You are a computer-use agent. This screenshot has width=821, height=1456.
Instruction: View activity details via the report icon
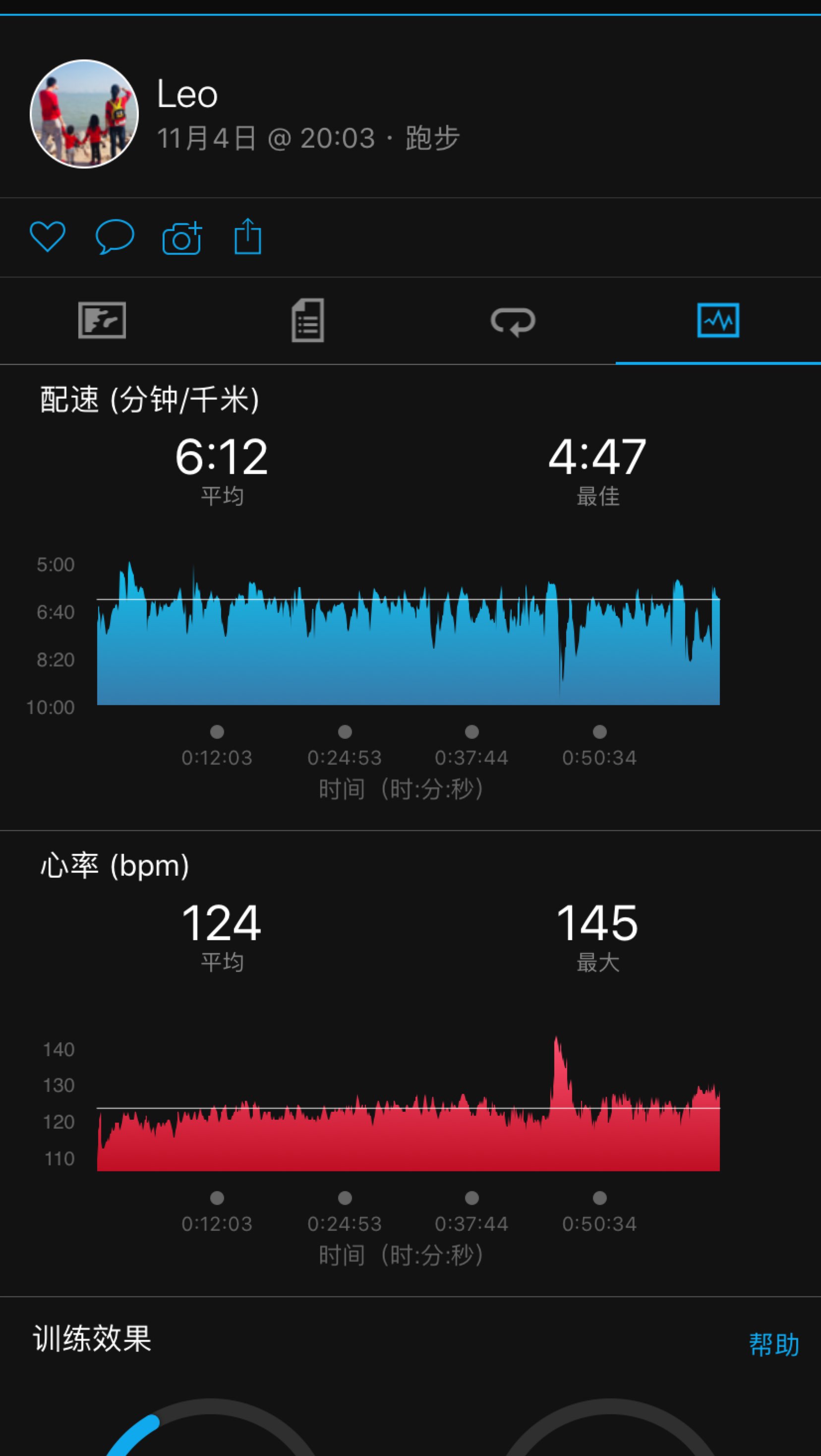308,321
